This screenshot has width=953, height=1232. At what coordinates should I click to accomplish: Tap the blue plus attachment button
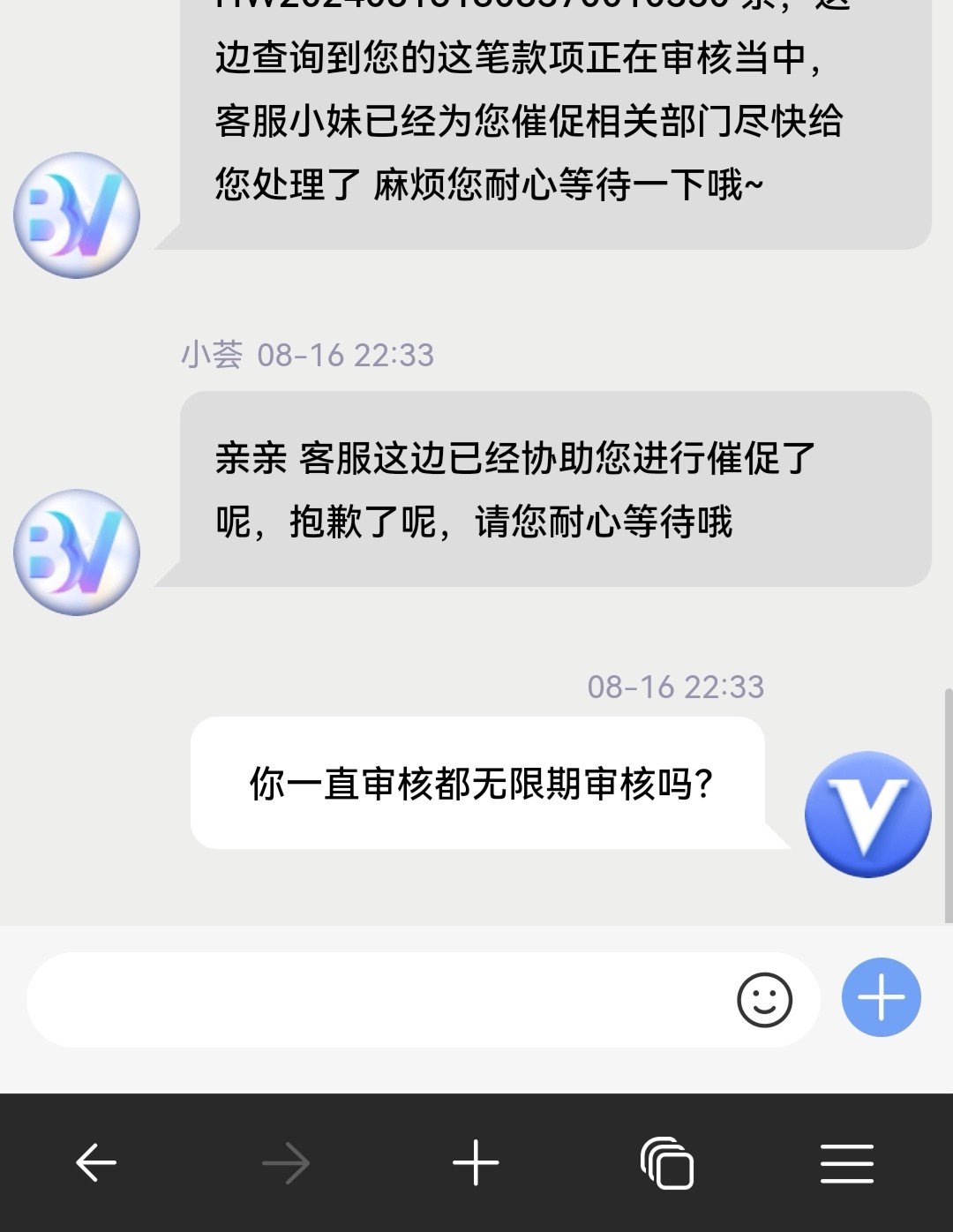tap(880, 997)
